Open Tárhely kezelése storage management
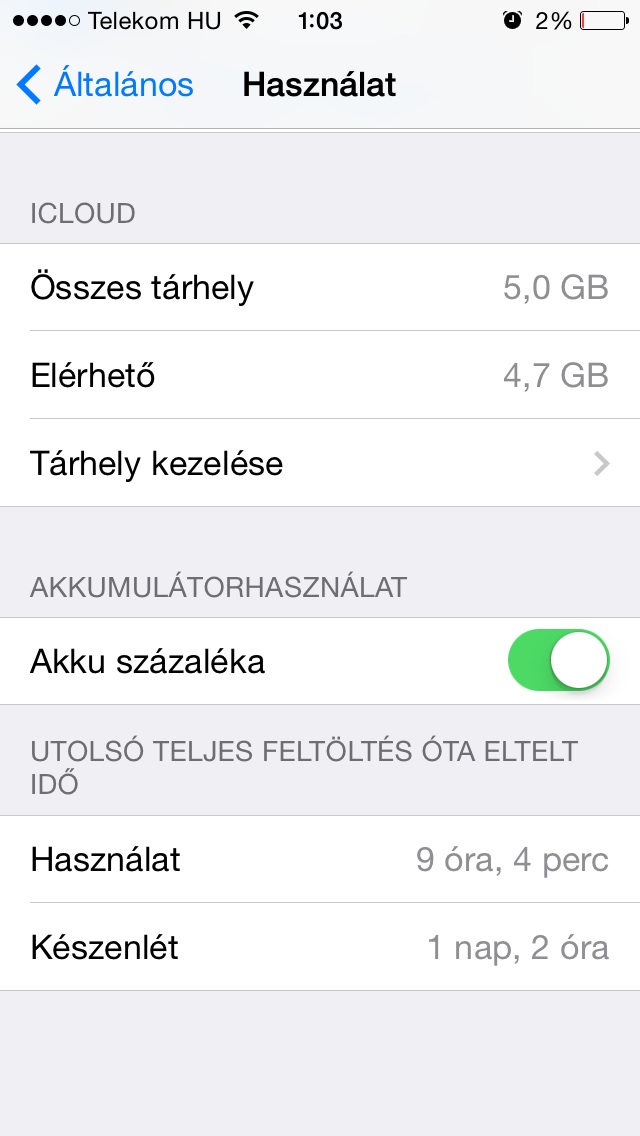 320,463
